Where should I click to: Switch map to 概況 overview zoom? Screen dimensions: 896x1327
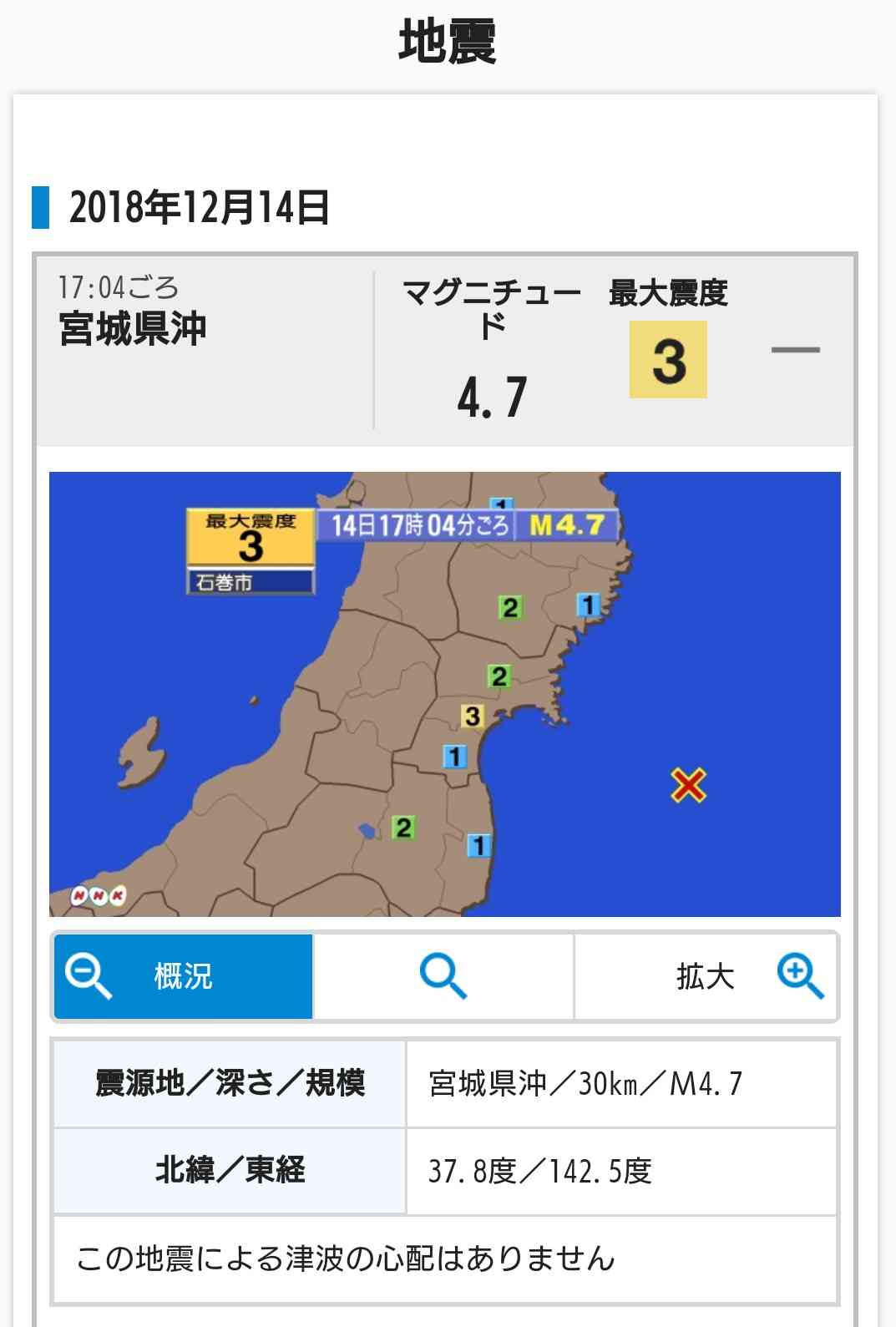click(184, 976)
